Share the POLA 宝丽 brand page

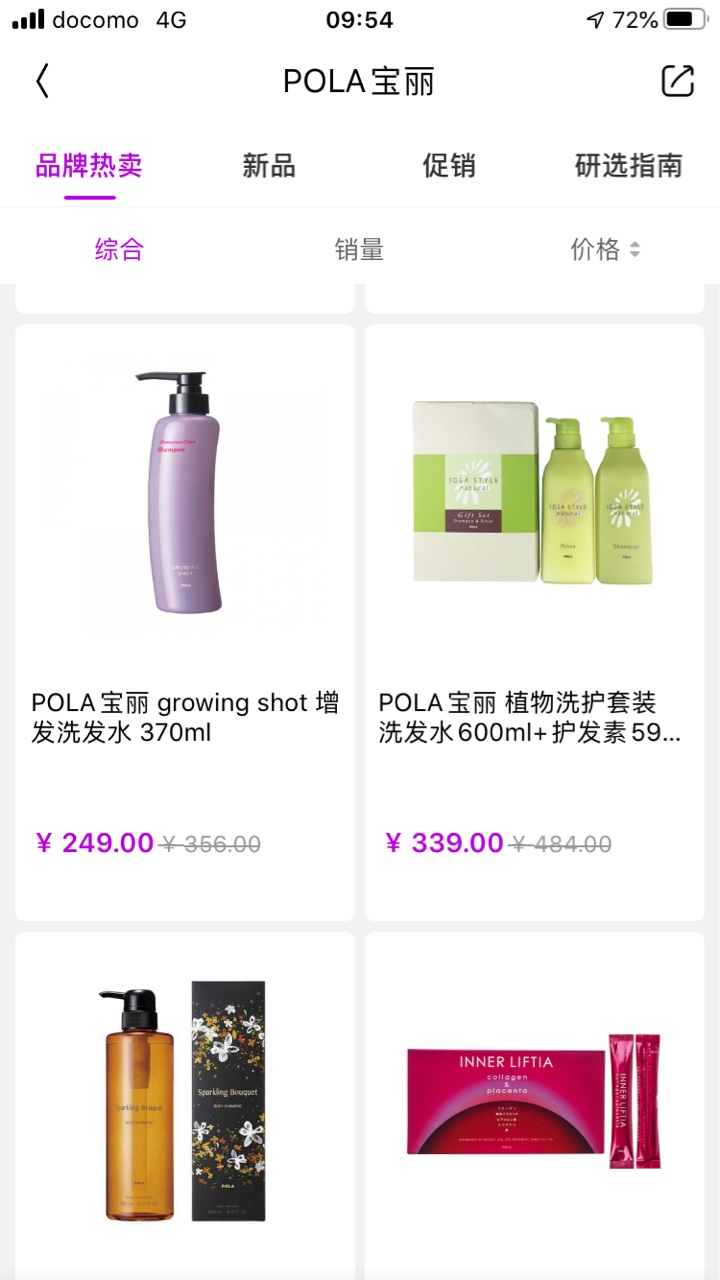677,81
